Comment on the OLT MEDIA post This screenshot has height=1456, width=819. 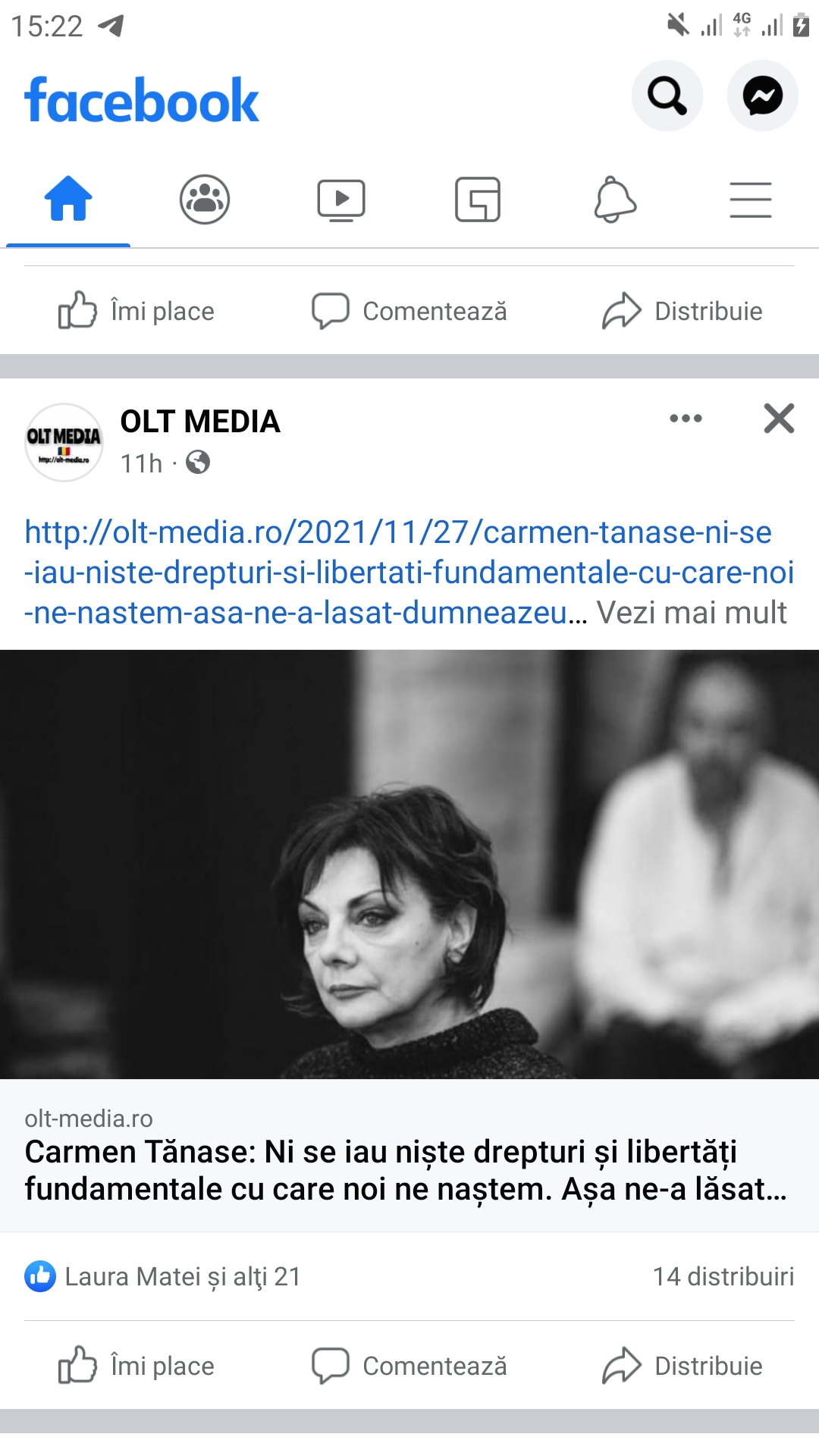point(409,1366)
